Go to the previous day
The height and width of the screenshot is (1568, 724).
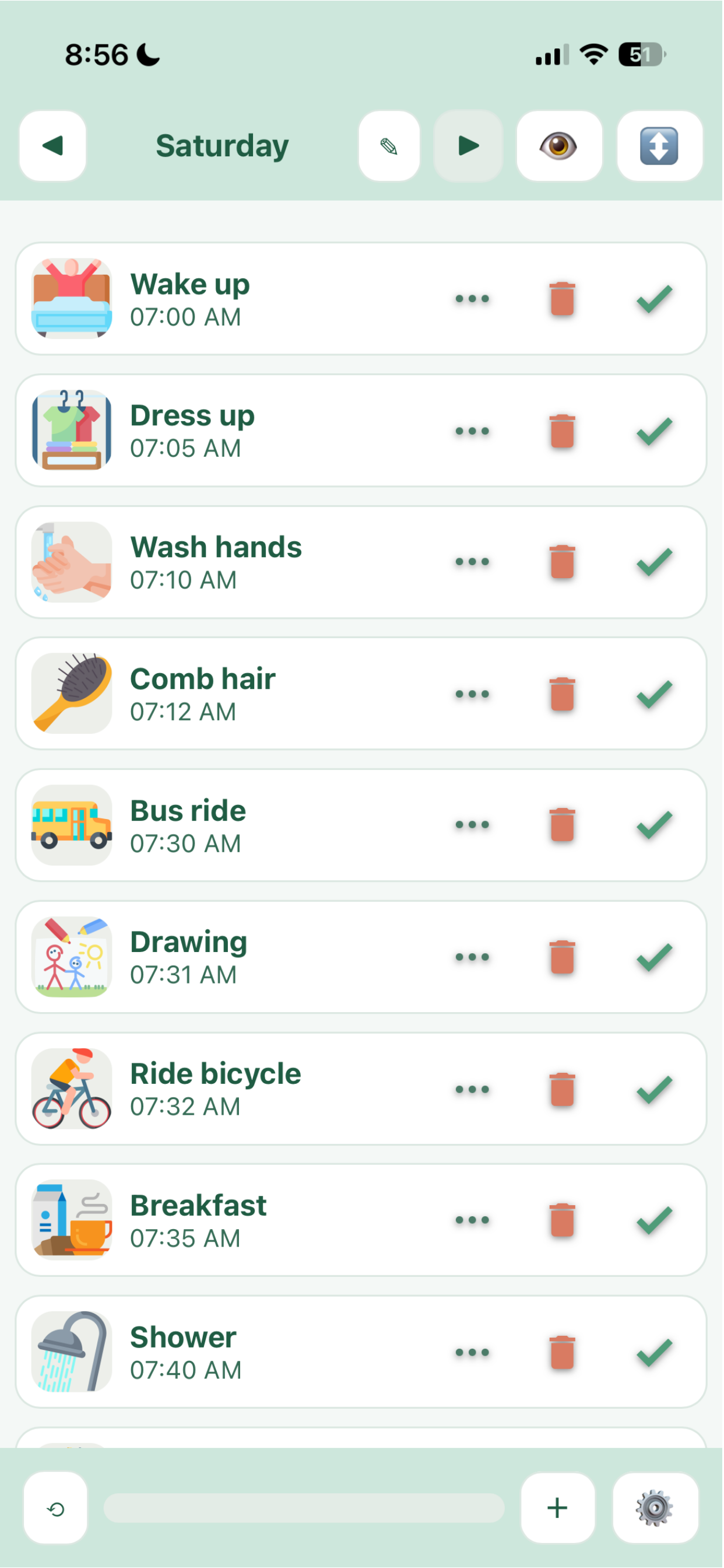53,146
